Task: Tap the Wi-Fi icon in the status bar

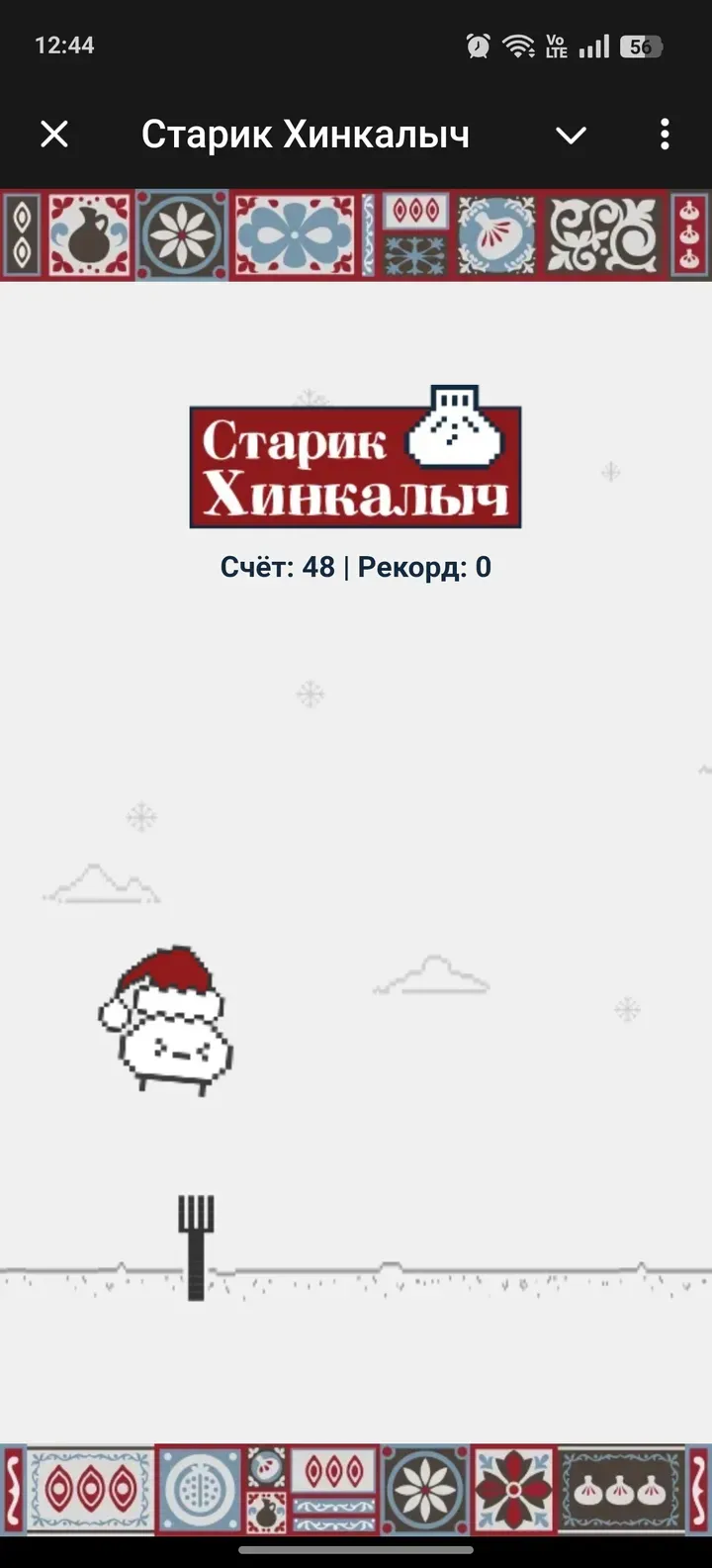Action: pos(518,45)
